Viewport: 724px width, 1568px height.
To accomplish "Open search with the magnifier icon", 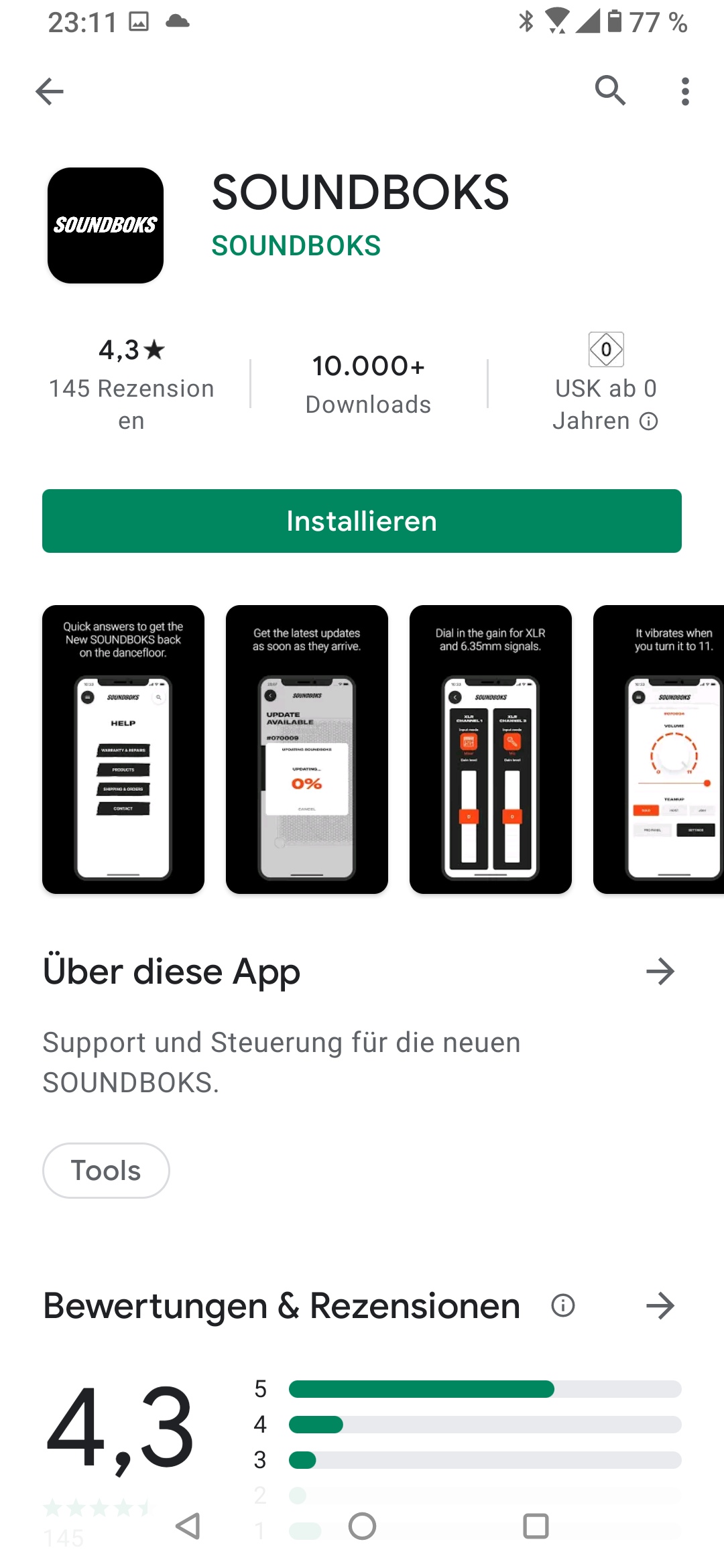I will coord(610,90).
